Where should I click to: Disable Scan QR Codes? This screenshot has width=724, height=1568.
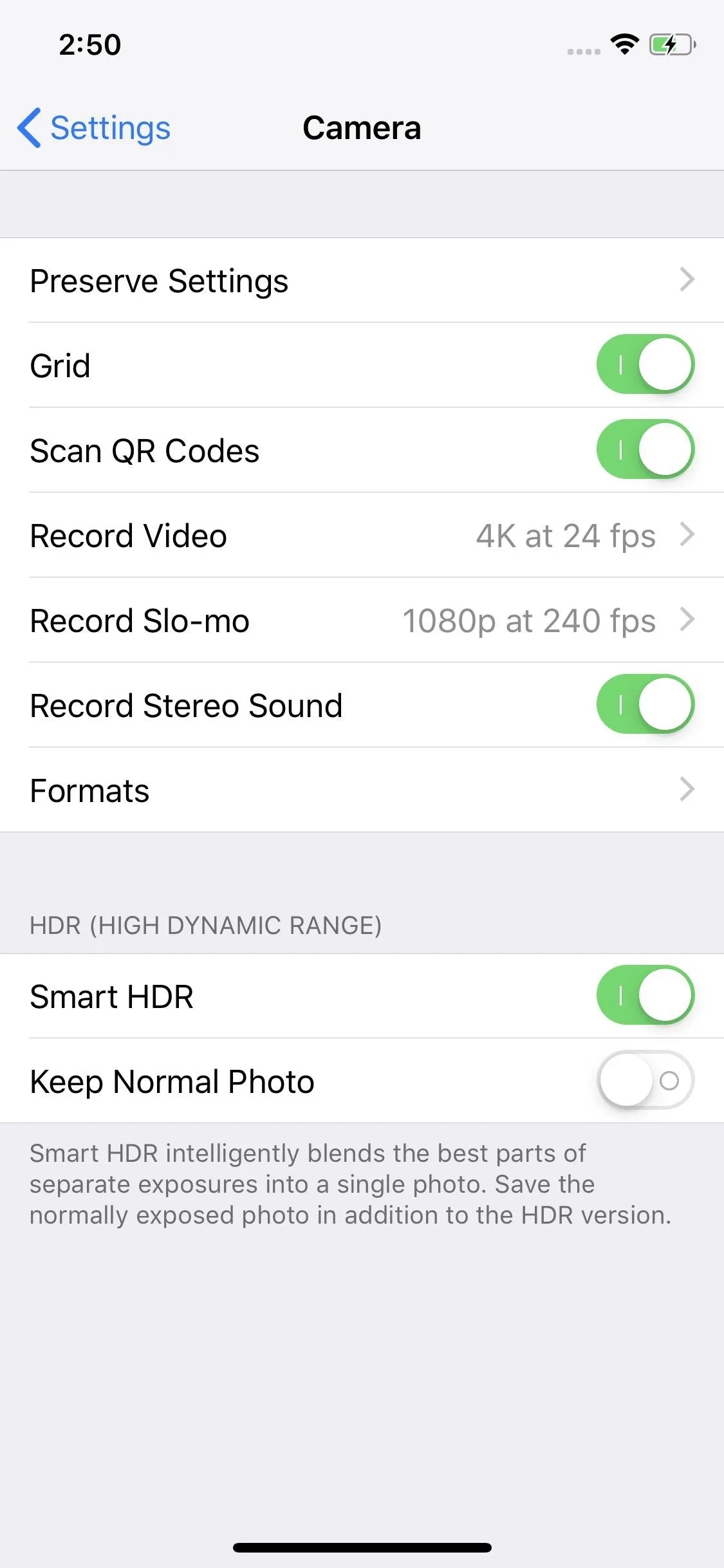(x=645, y=449)
